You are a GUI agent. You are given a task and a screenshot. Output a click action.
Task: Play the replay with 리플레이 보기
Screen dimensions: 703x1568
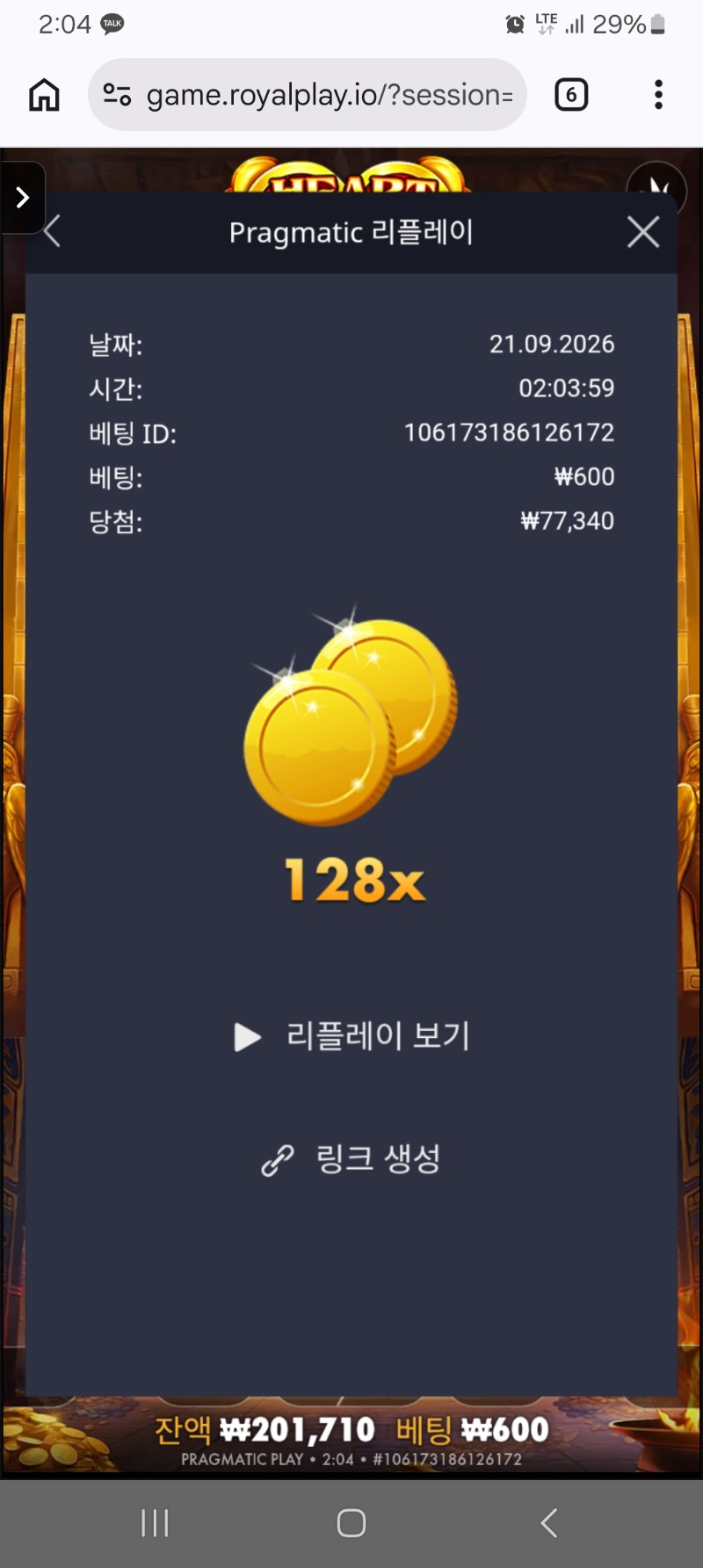click(351, 1036)
